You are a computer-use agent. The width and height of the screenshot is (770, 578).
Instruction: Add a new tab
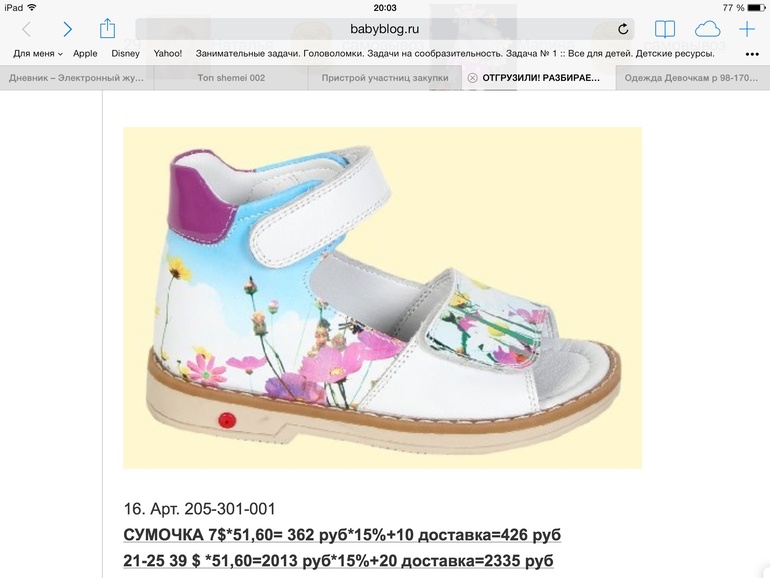(x=746, y=29)
